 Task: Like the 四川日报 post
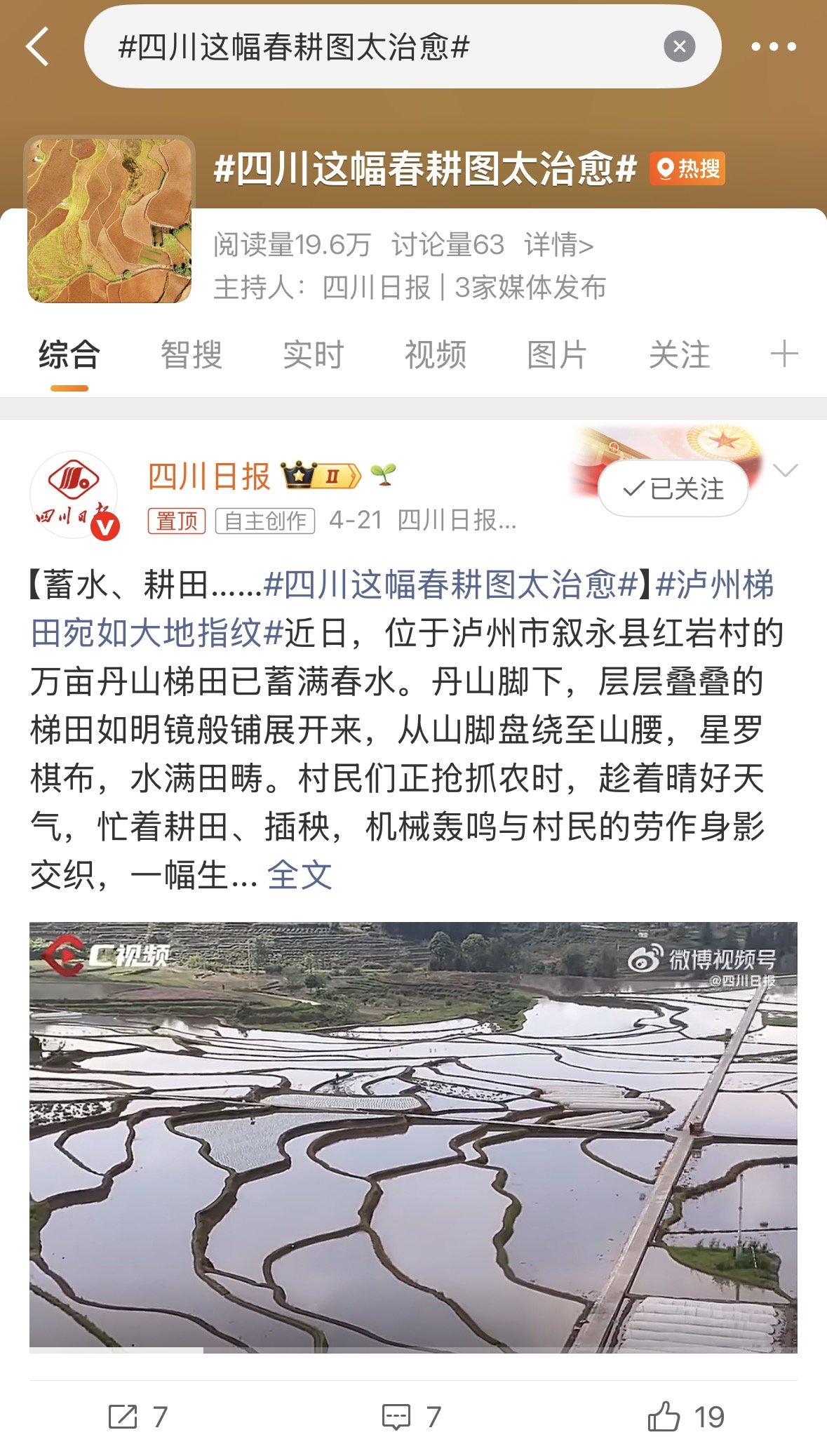pyautogui.click(x=686, y=1417)
